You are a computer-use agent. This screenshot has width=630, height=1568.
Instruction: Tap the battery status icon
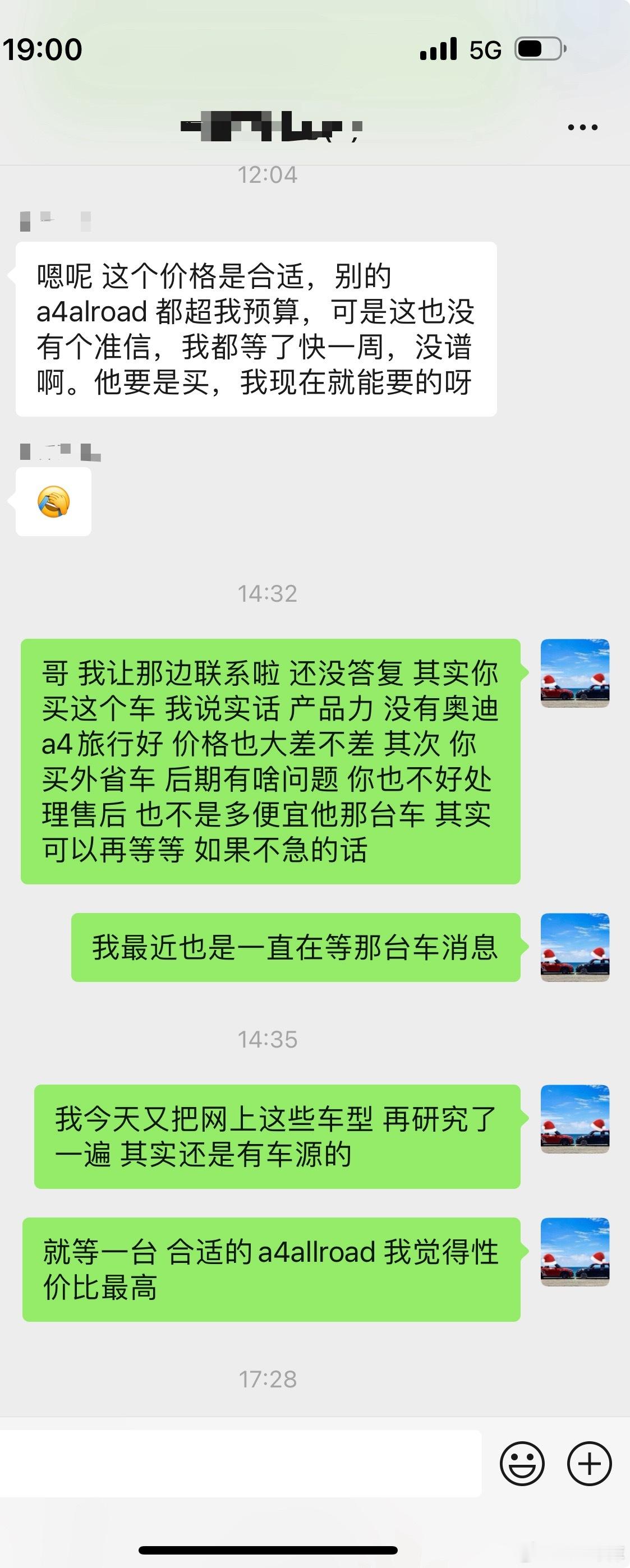point(539,50)
